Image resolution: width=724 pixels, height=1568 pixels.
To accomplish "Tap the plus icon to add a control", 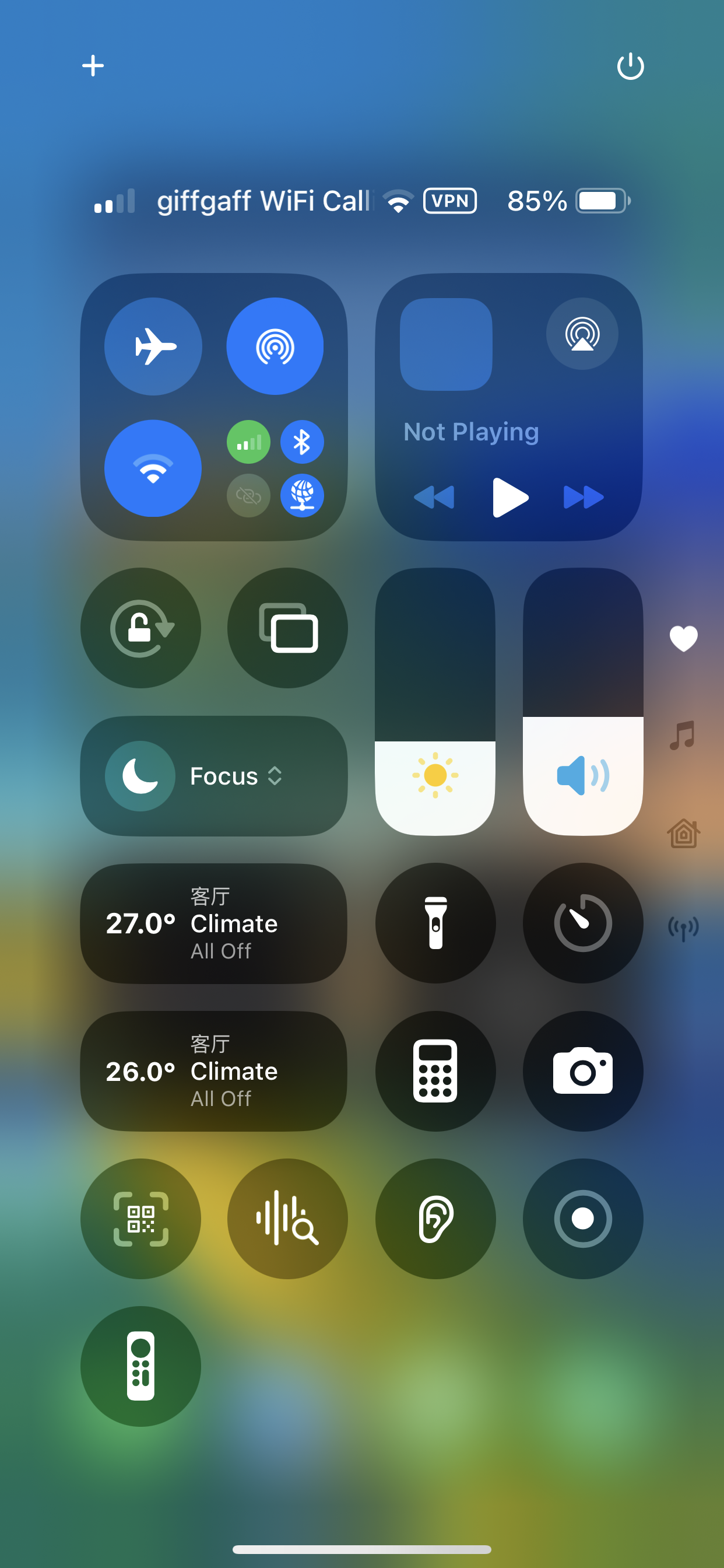I will 93,66.
